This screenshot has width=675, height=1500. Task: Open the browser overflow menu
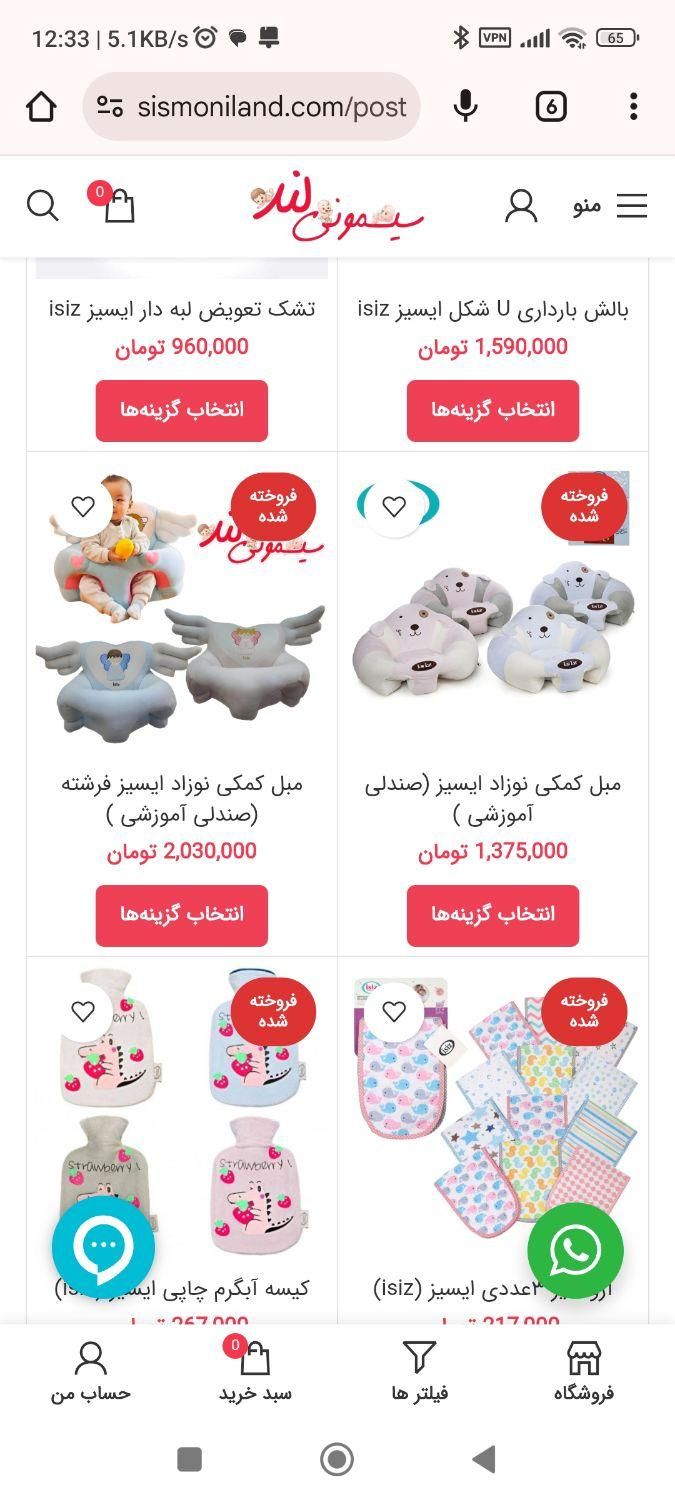tap(633, 106)
